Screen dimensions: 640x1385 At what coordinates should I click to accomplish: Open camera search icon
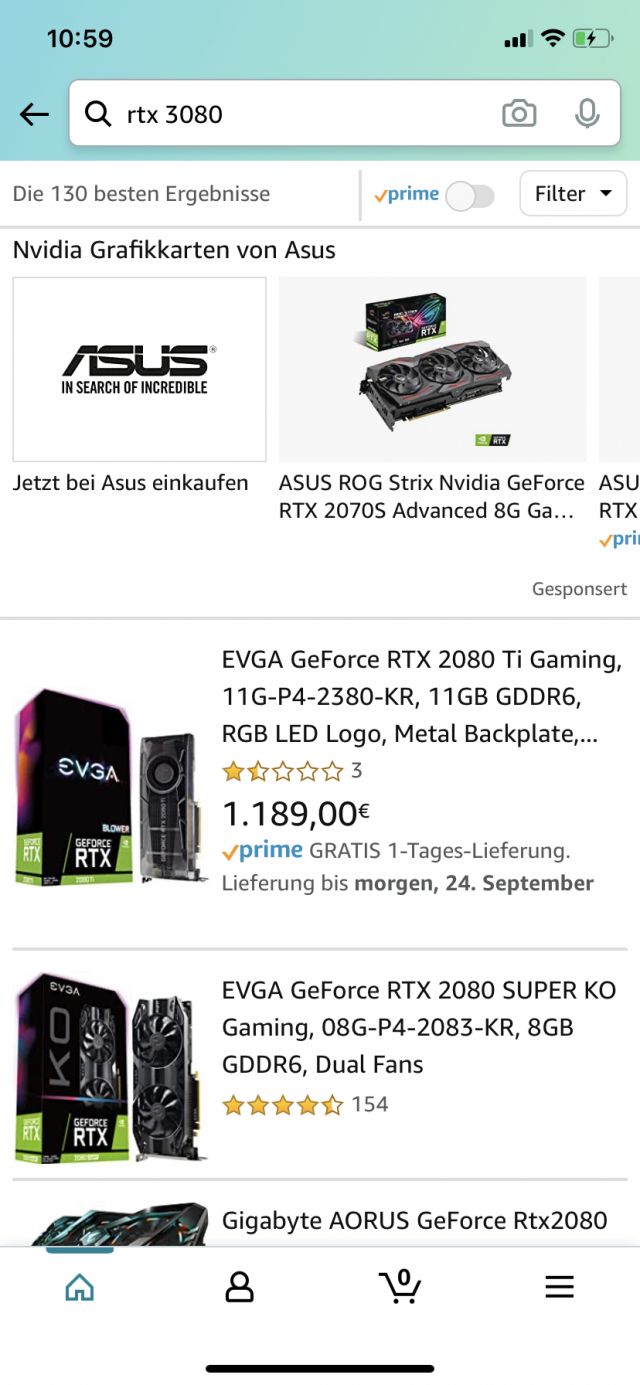tap(518, 114)
